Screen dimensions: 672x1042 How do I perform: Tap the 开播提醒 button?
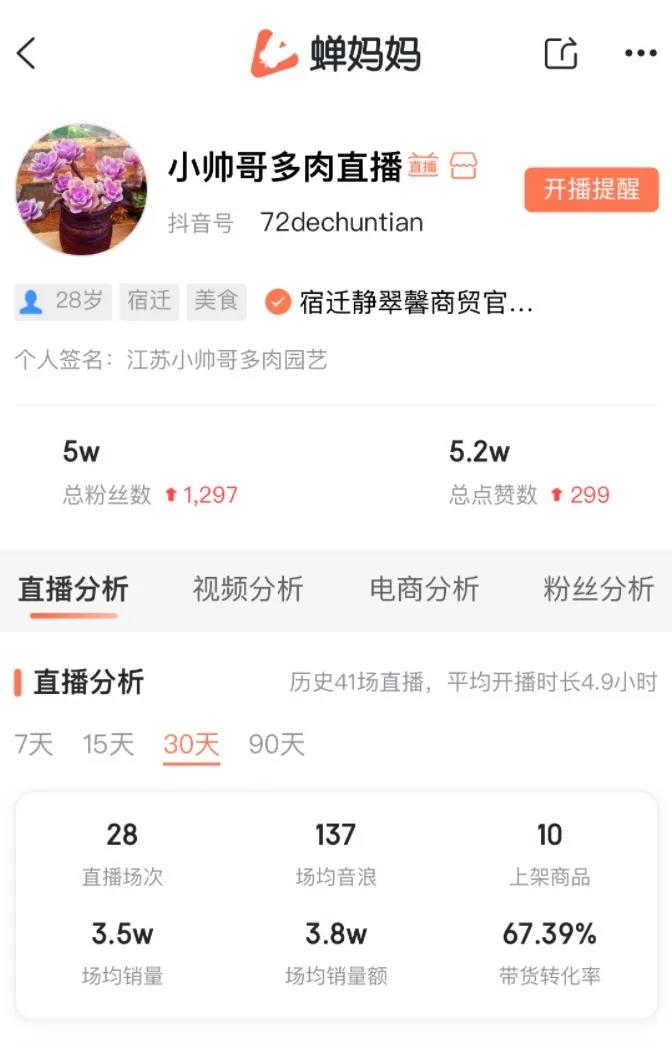coord(591,190)
